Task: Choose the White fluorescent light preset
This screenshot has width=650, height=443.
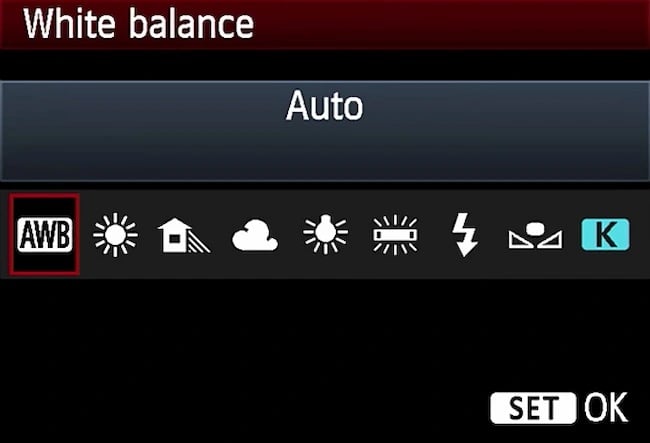Action: pyautogui.click(x=392, y=235)
